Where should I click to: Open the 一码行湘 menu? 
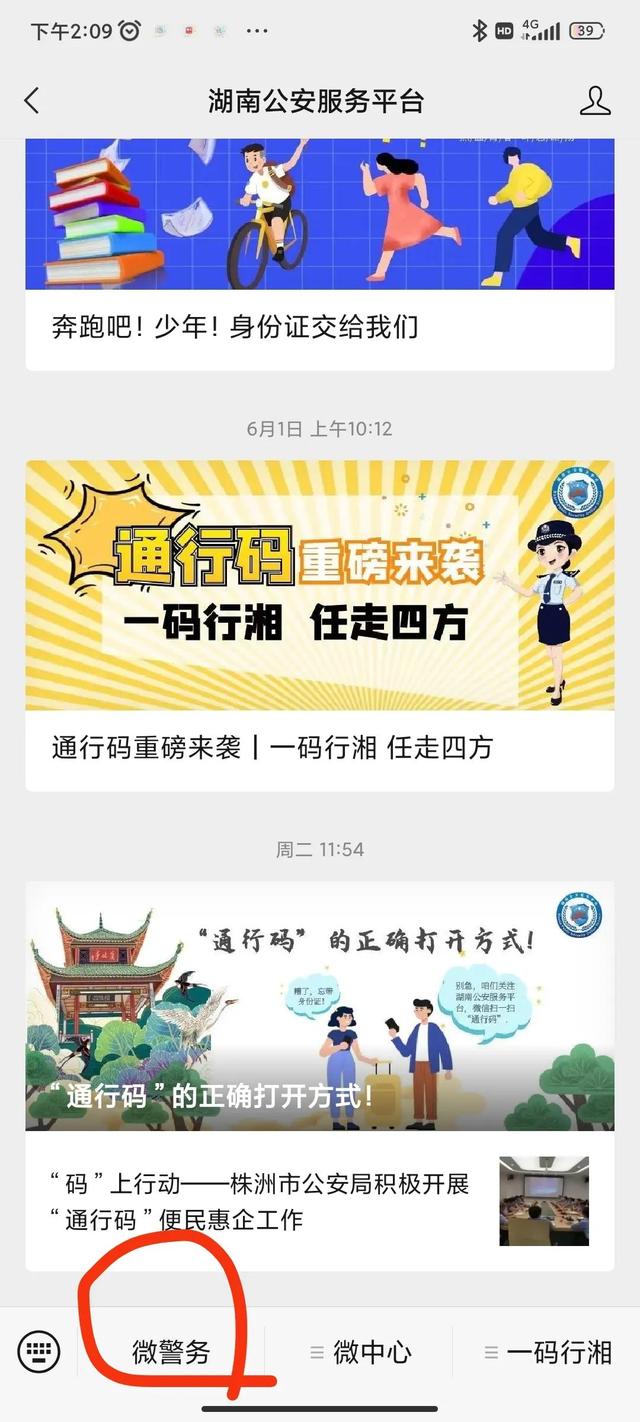(x=548, y=1352)
